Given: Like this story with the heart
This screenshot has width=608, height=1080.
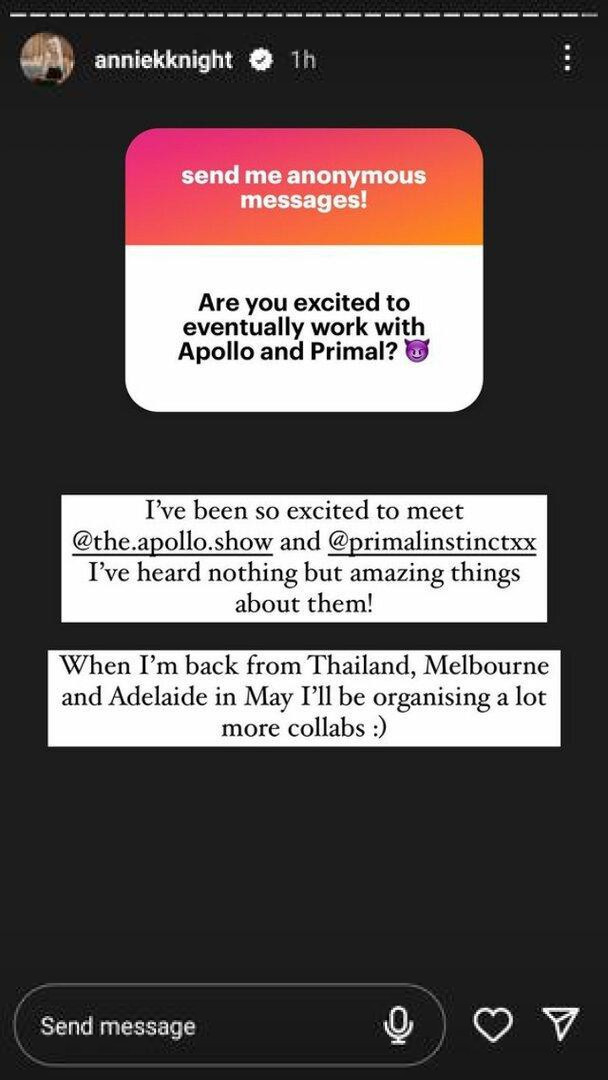Looking at the screenshot, I should [x=494, y=1026].
